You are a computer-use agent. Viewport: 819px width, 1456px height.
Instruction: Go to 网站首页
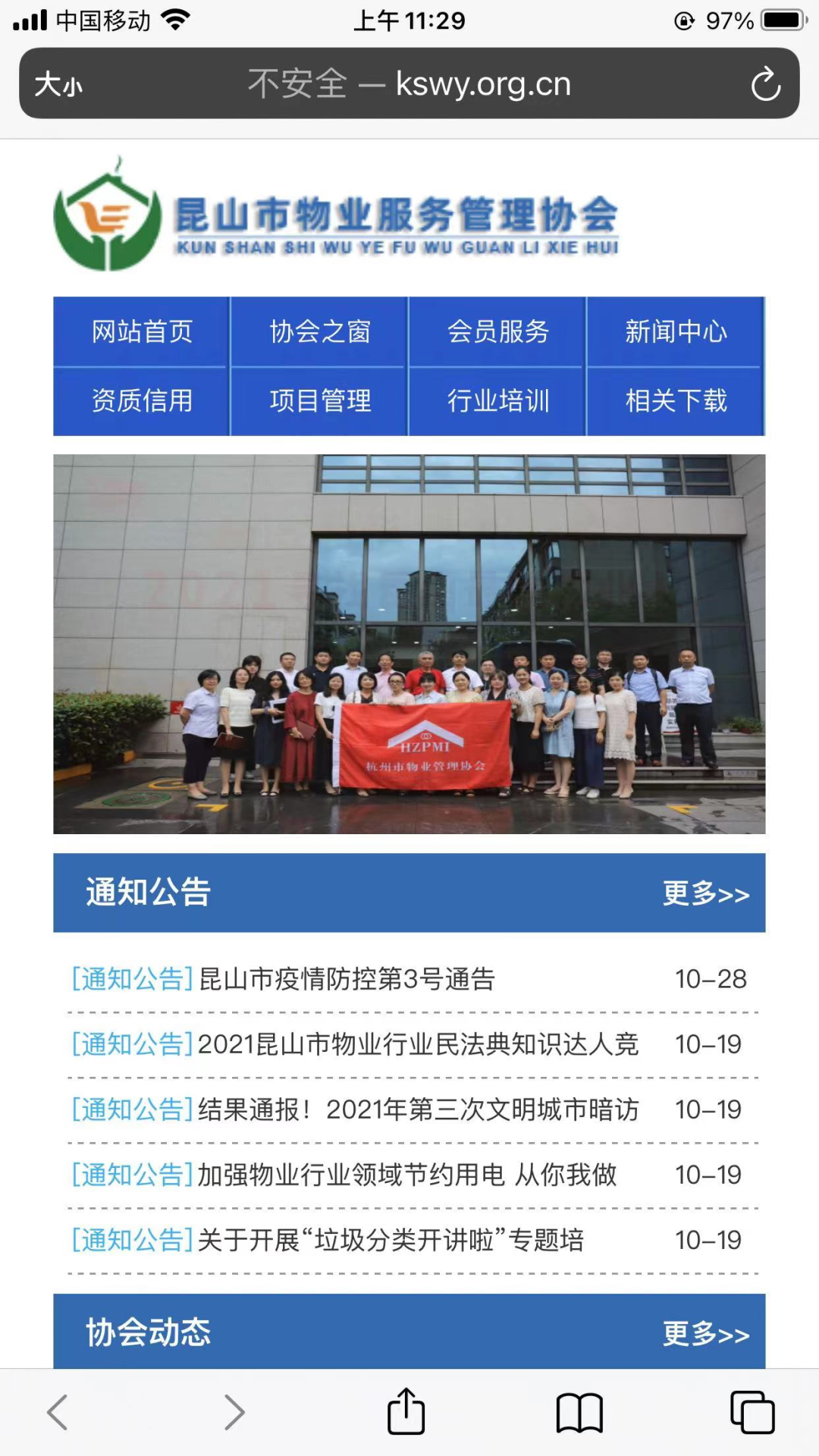[x=142, y=331]
